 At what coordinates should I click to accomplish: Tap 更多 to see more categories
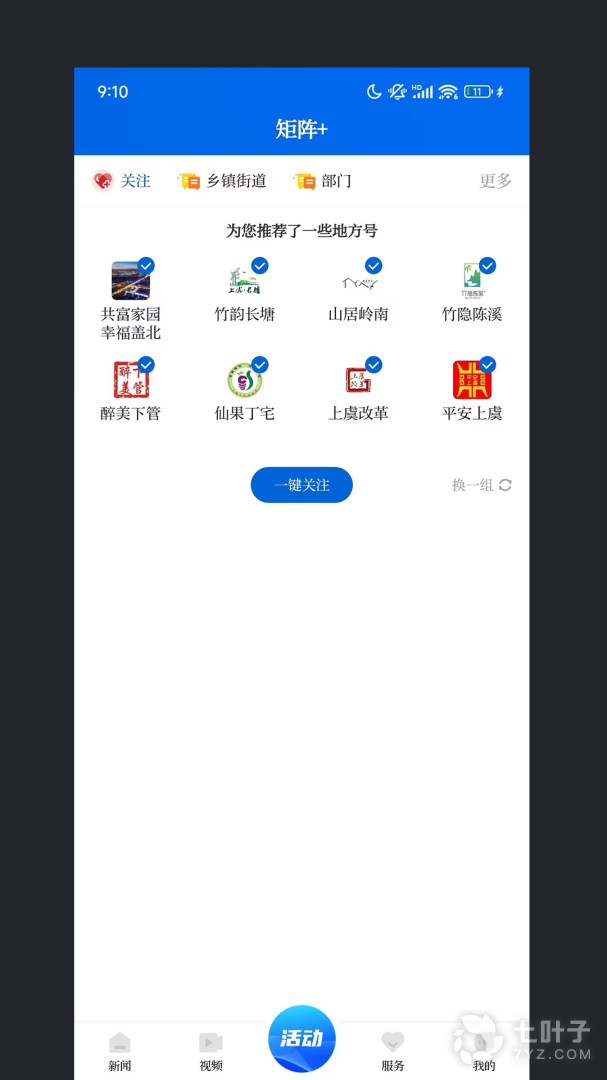click(x=495, y=181)
